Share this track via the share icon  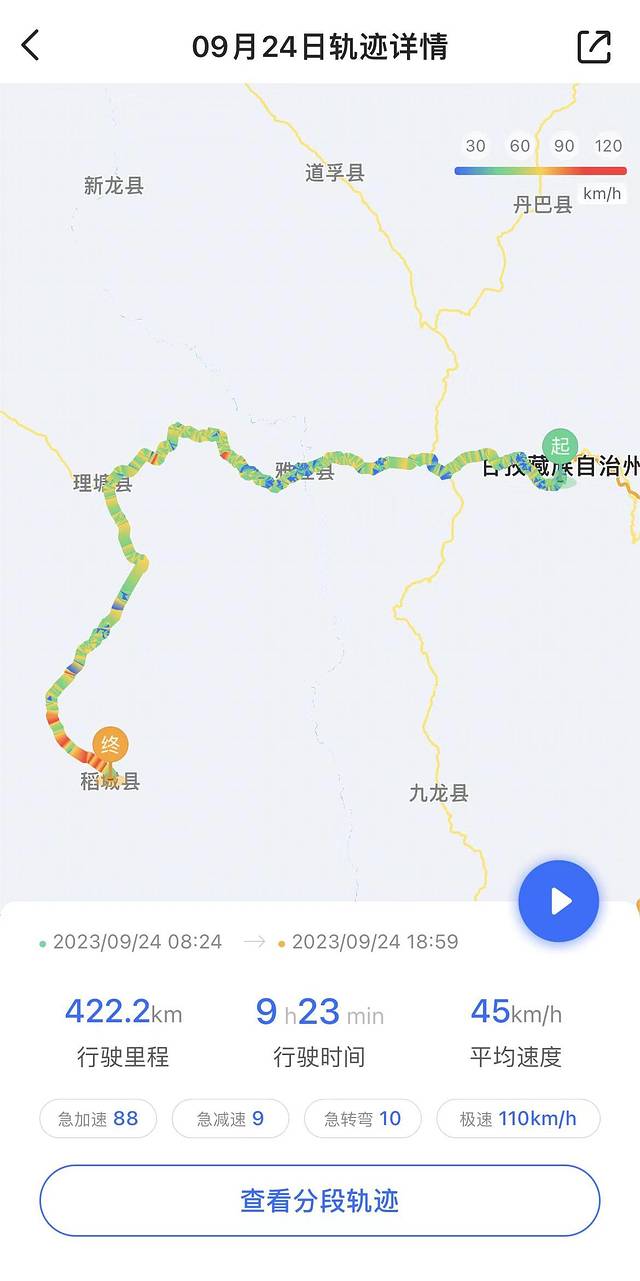click(593, 46)
